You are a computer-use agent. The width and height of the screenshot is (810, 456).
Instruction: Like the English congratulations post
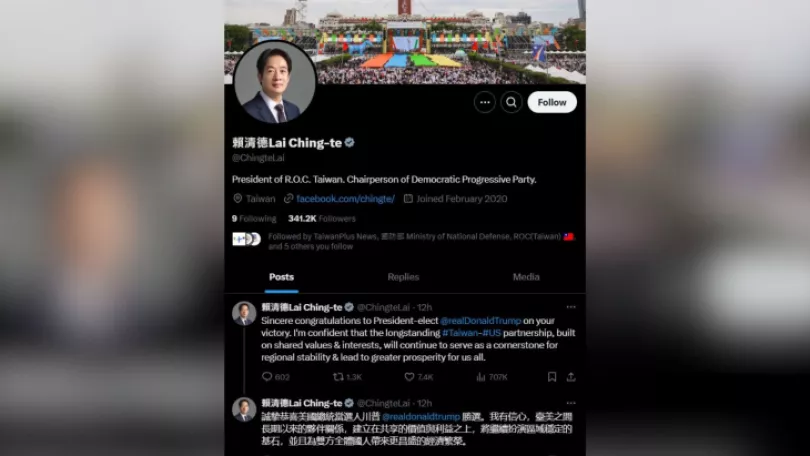pyautogui.click(x=418, y=377)
